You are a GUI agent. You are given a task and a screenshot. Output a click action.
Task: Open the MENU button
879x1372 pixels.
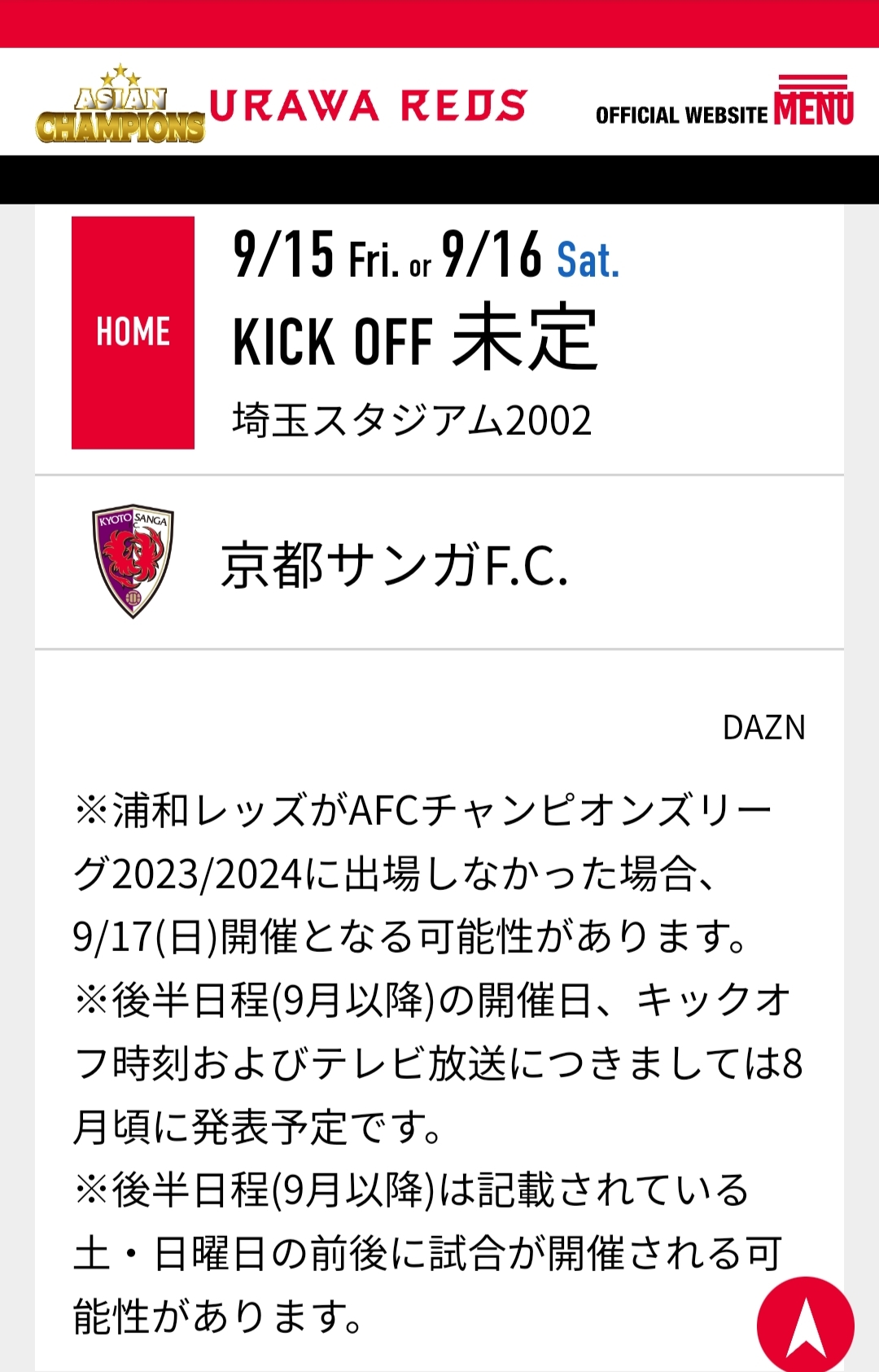[813, 101]
